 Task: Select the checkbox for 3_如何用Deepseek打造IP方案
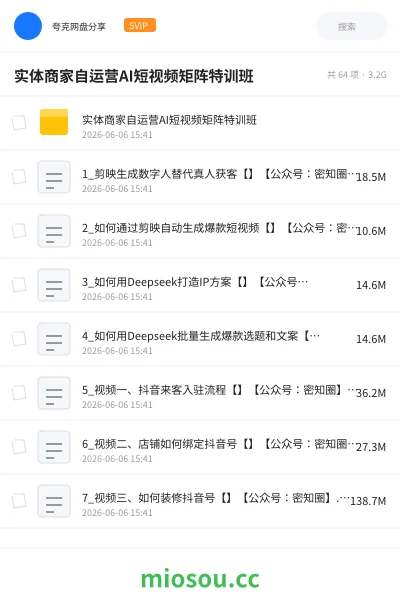19,285
